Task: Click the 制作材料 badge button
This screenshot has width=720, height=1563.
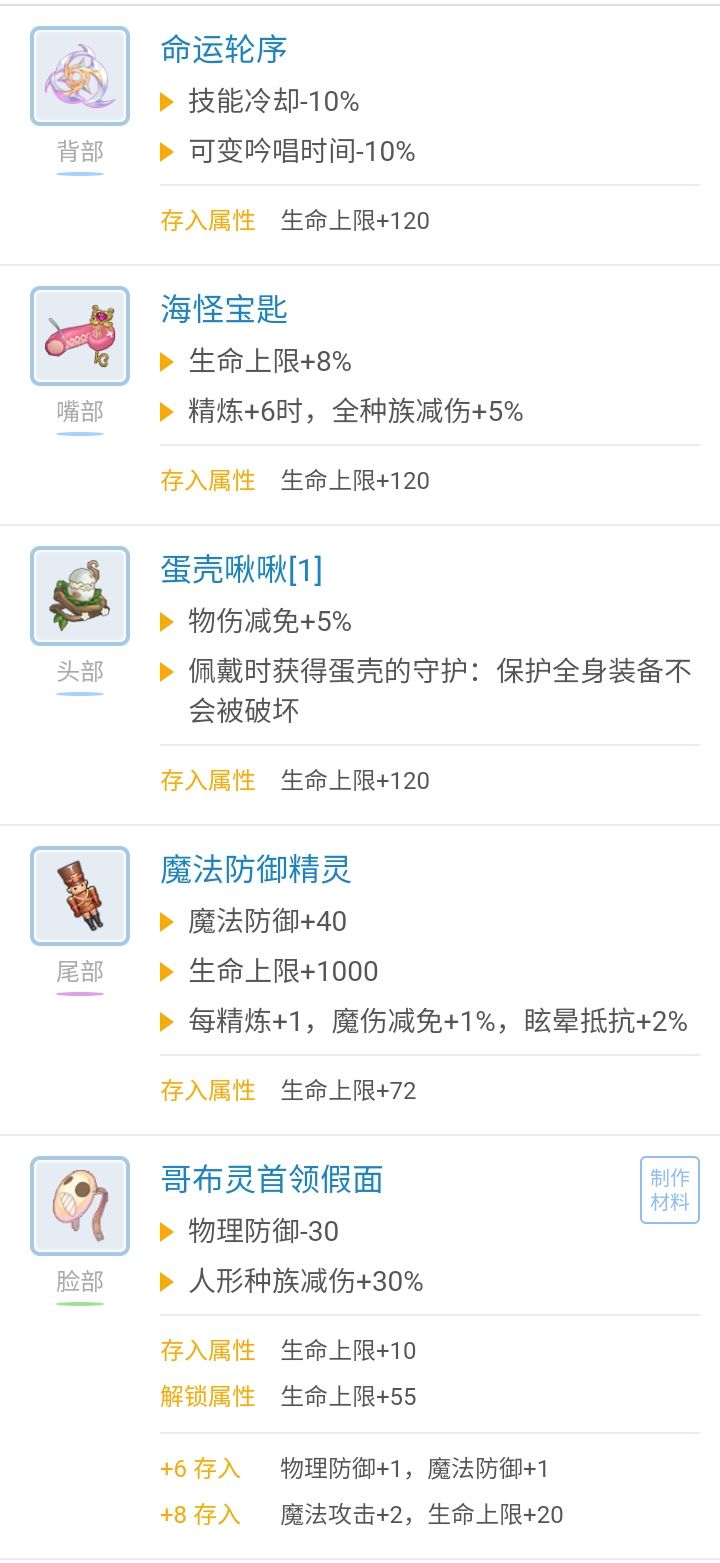Action: point(669,1191)
